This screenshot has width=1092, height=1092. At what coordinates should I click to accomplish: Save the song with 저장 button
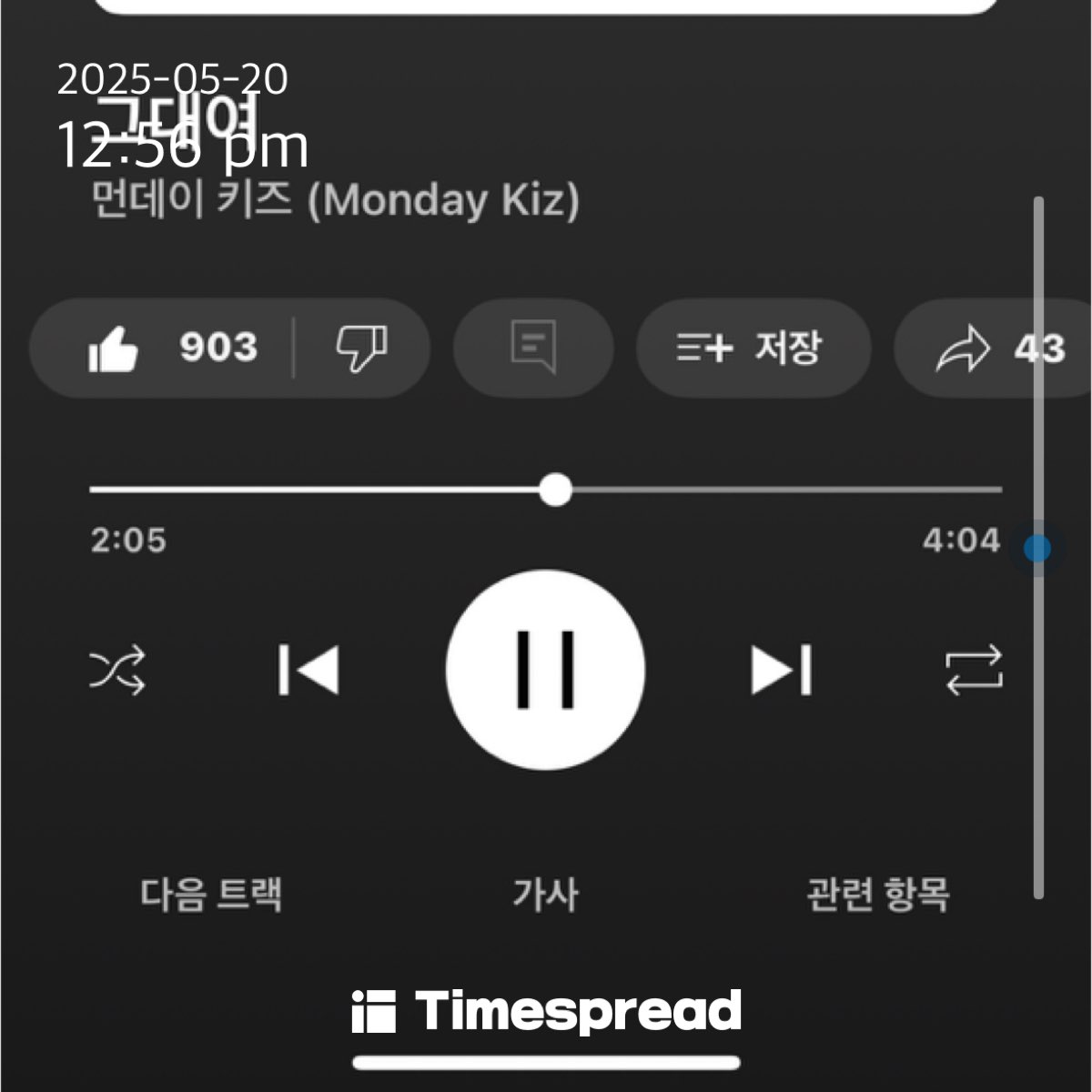(x=752, y=349)
